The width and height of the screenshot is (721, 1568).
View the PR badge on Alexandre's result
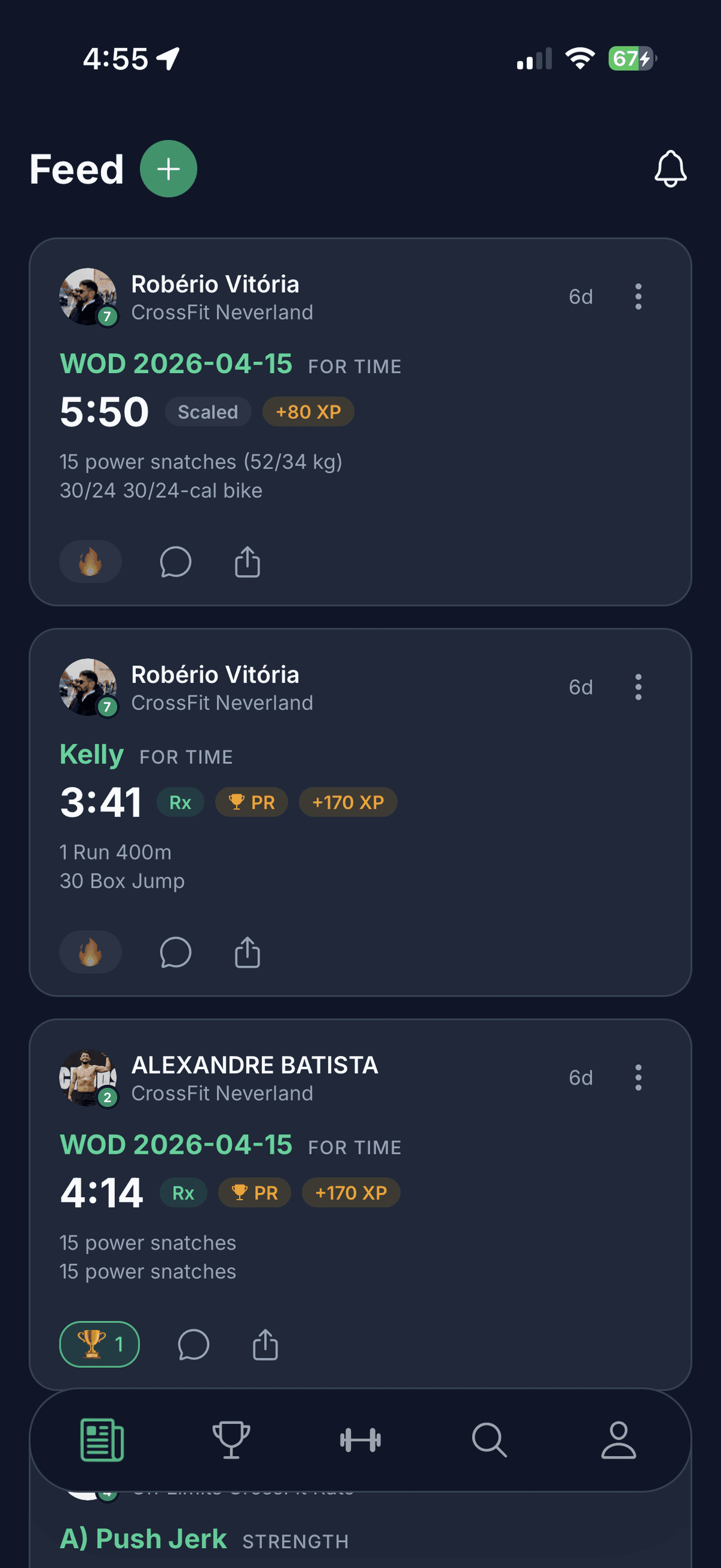[x=255, y=1192]
